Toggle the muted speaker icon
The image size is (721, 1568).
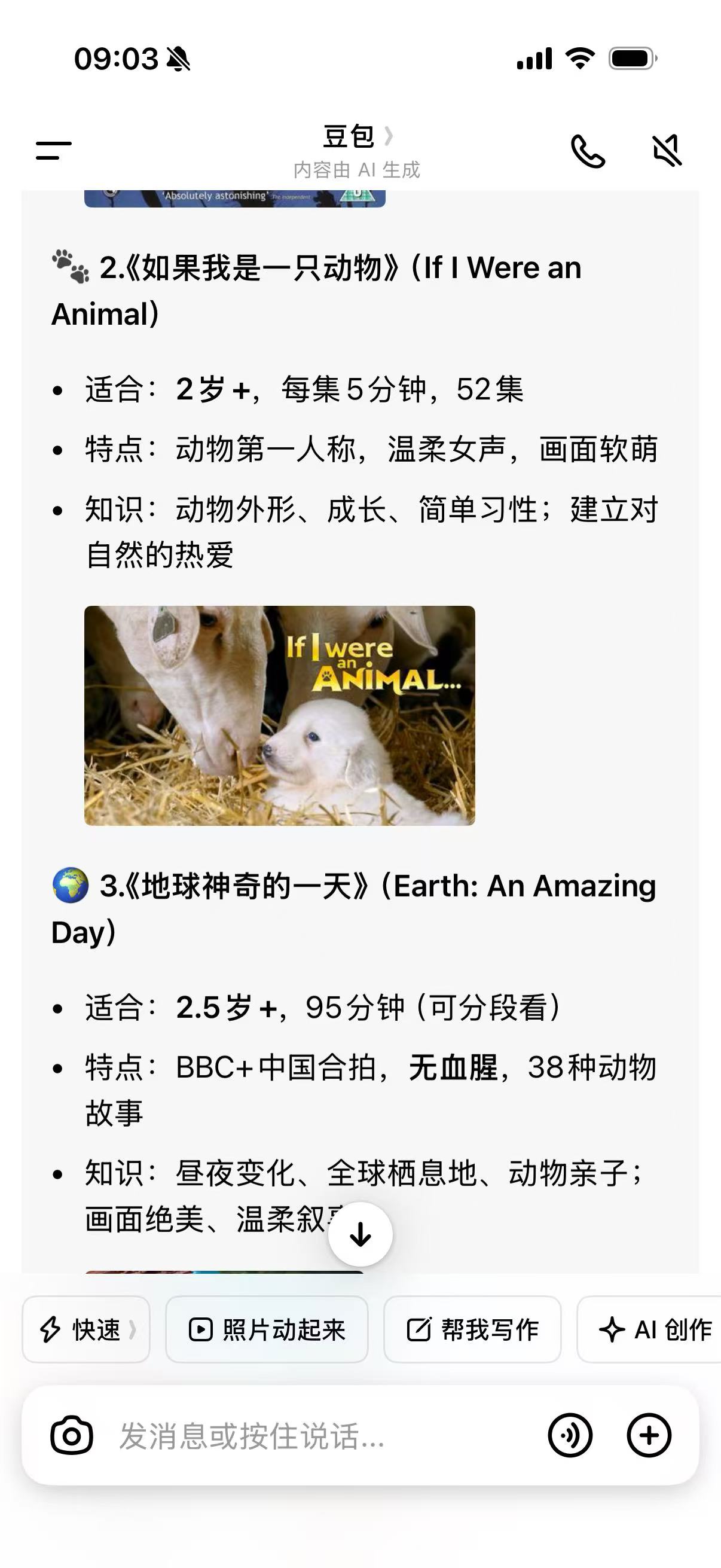coord(667,150)
